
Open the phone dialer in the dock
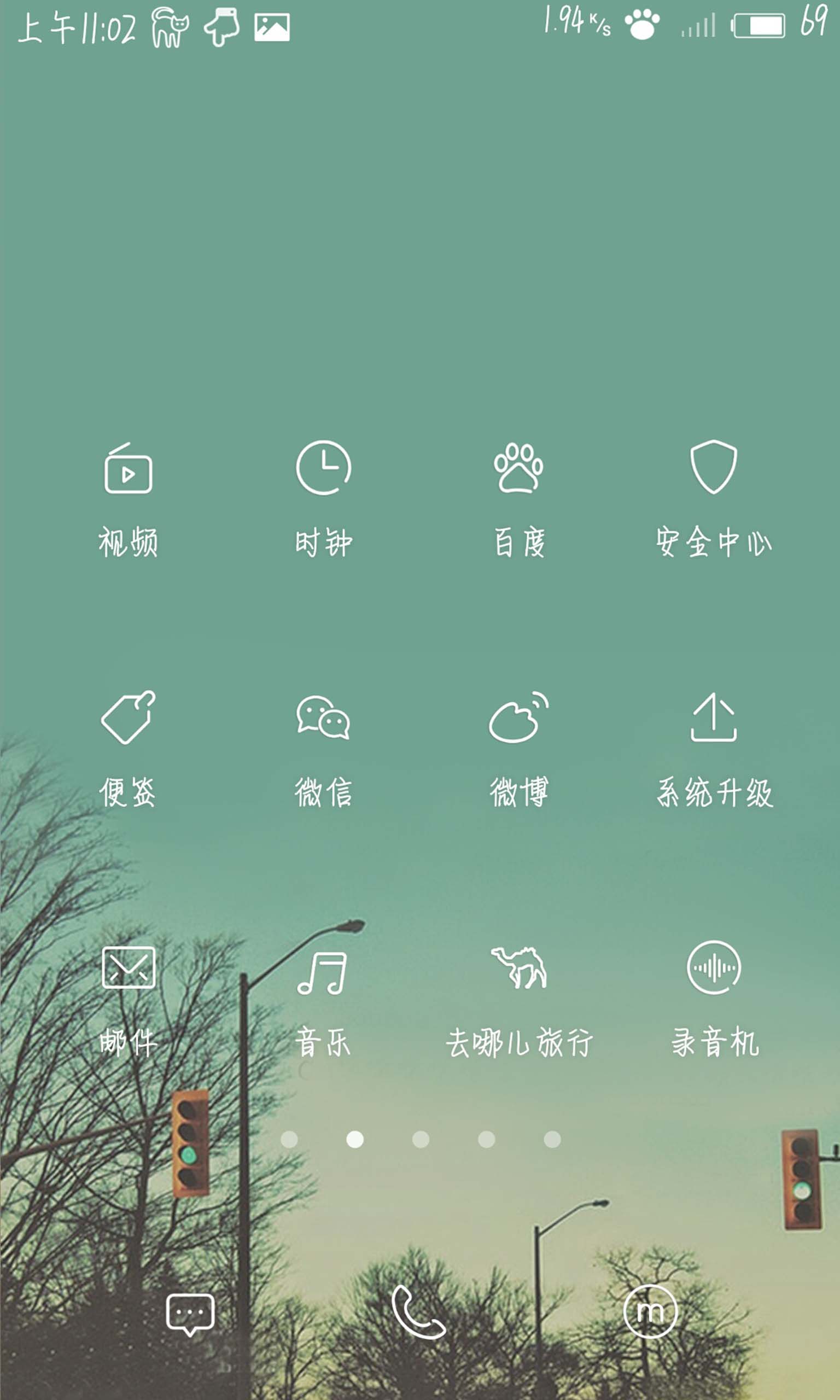click(x=419, y=1312)
